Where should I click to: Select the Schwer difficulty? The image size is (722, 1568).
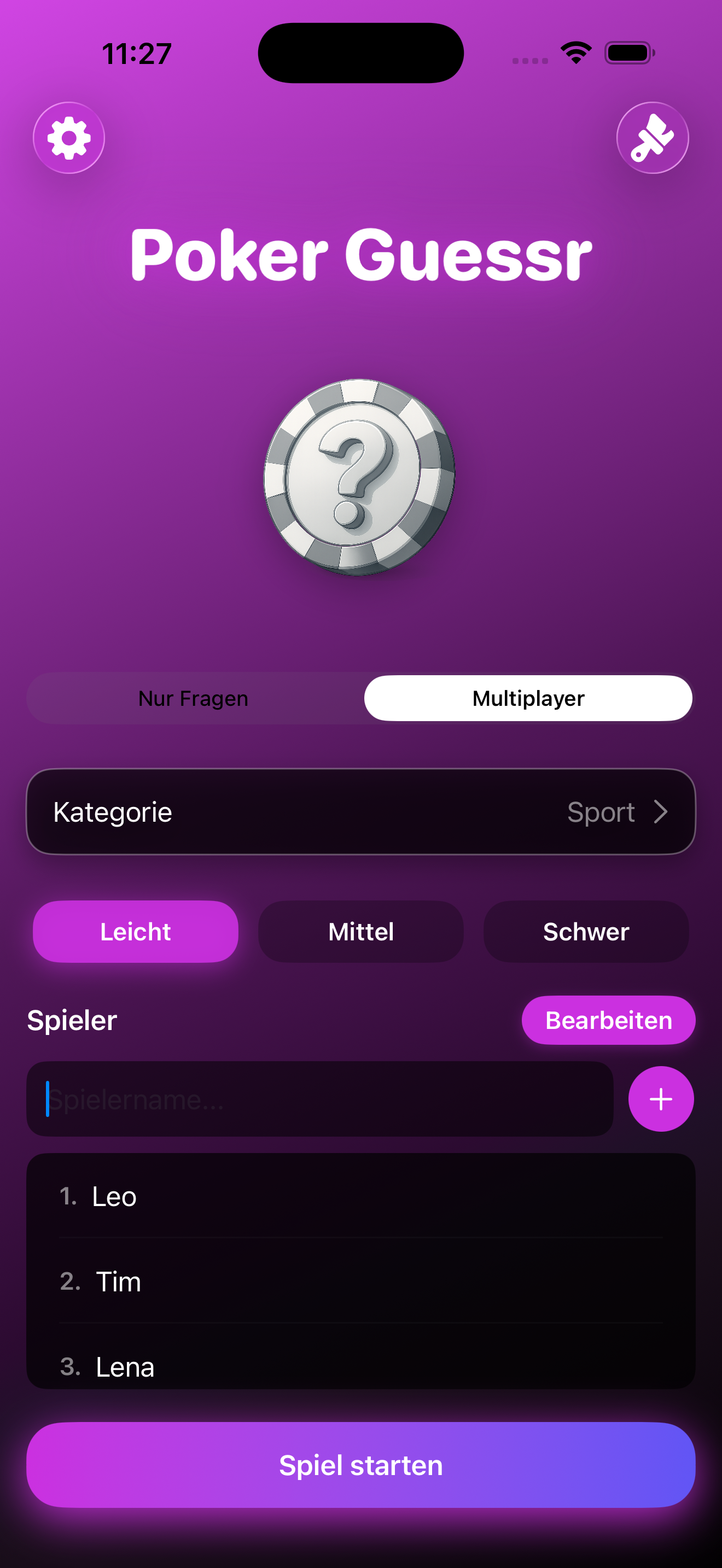click(586, 931)
